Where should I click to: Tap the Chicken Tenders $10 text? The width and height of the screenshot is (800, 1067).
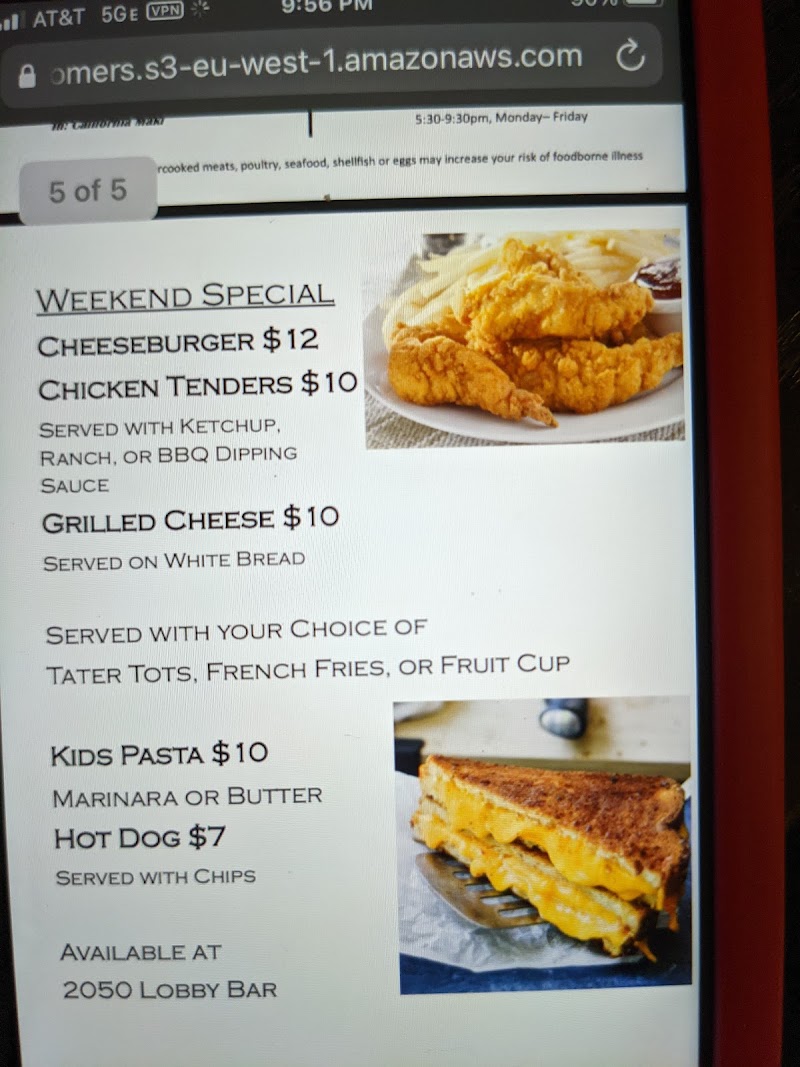pyautogui.click(x=197, y=383)
